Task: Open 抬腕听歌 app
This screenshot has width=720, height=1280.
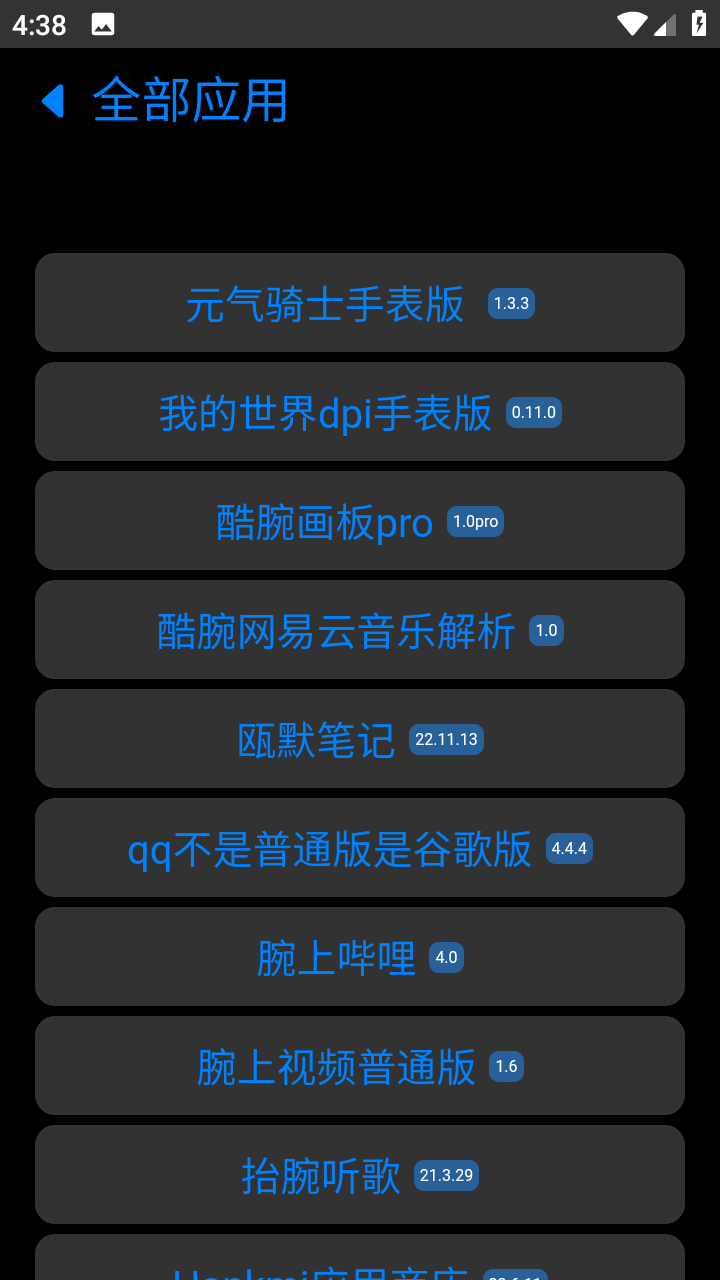Action: click(360, 1175)
